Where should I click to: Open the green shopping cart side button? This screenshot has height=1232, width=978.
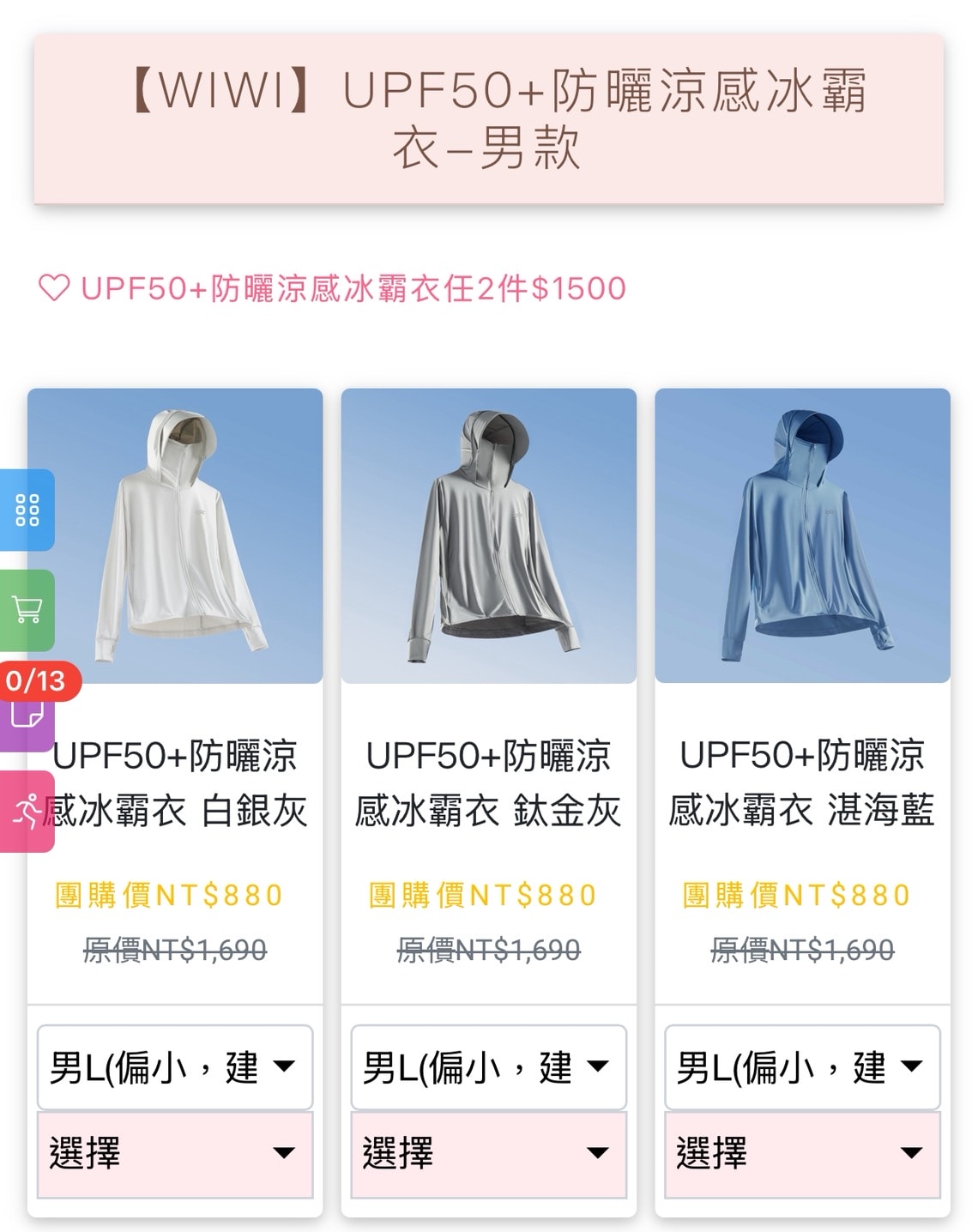[27, 610]
